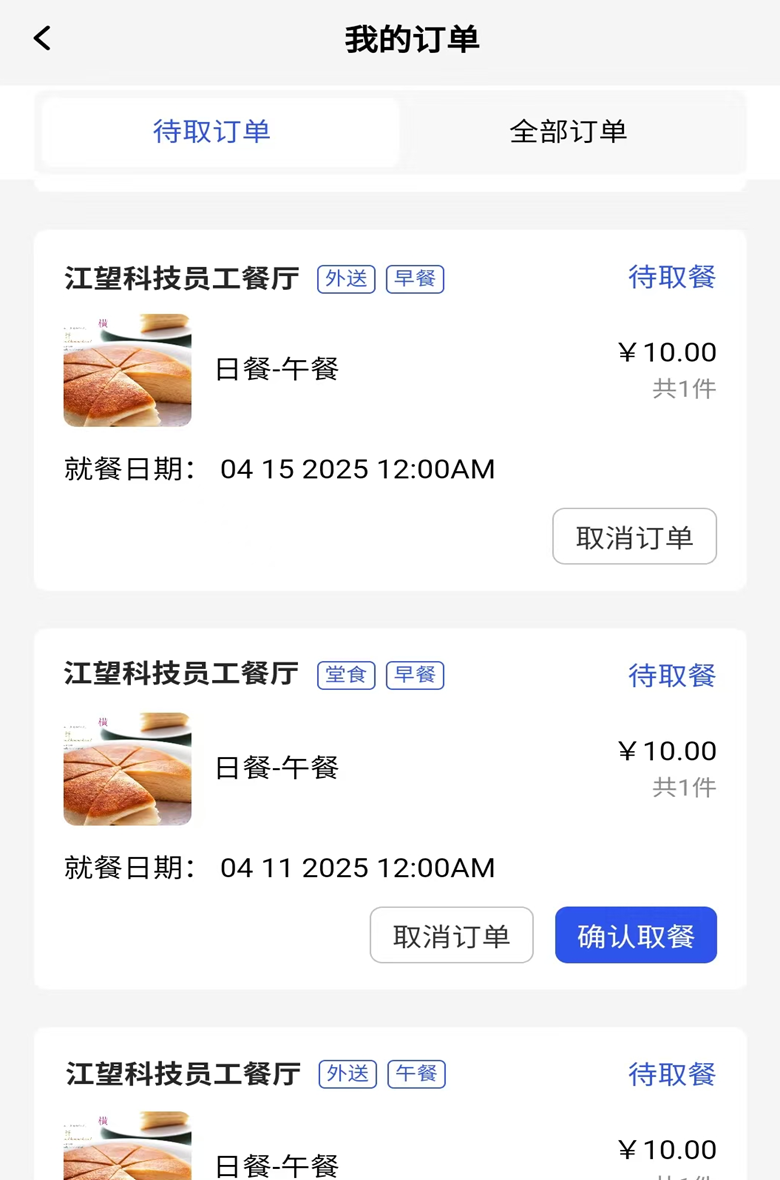Tap 待取餐 on the second order card

(672, 675)
